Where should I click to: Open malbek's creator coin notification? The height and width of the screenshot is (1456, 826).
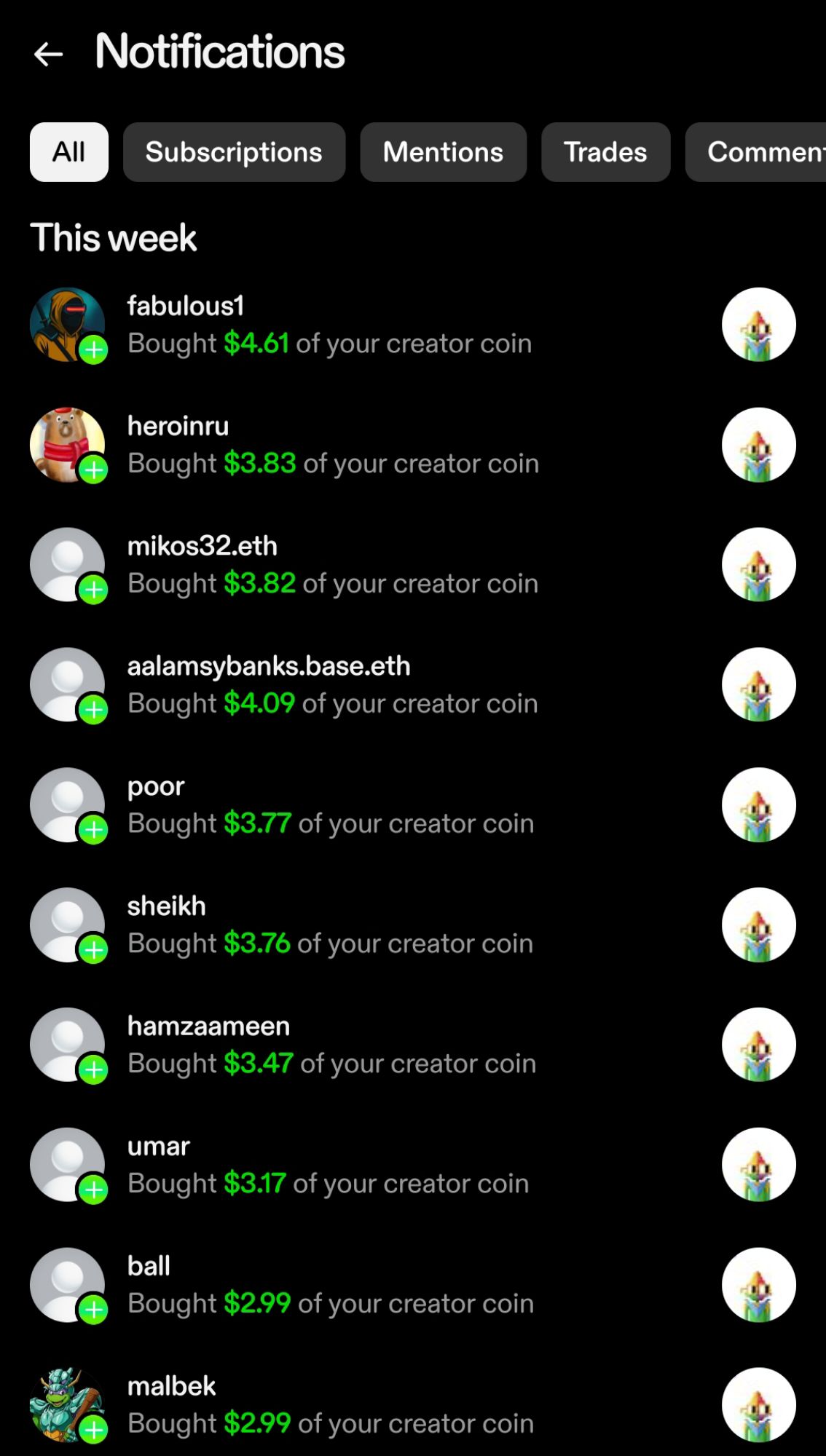331,1405
